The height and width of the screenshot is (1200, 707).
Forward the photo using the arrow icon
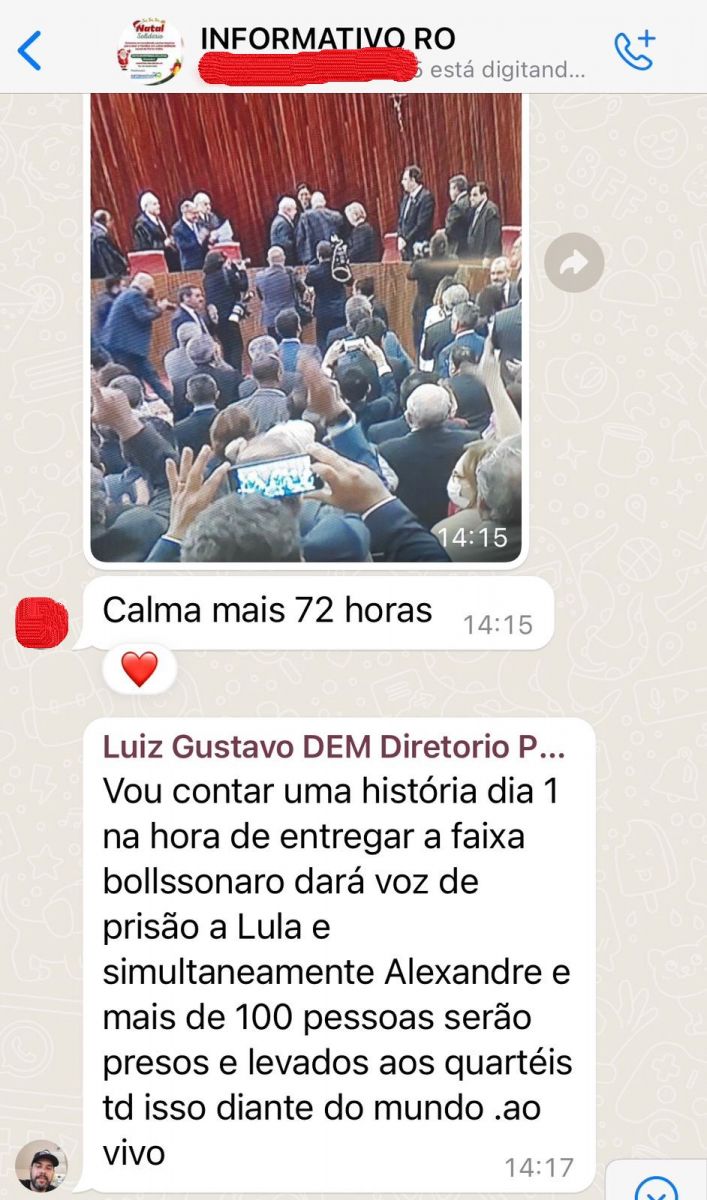(574, 263)
